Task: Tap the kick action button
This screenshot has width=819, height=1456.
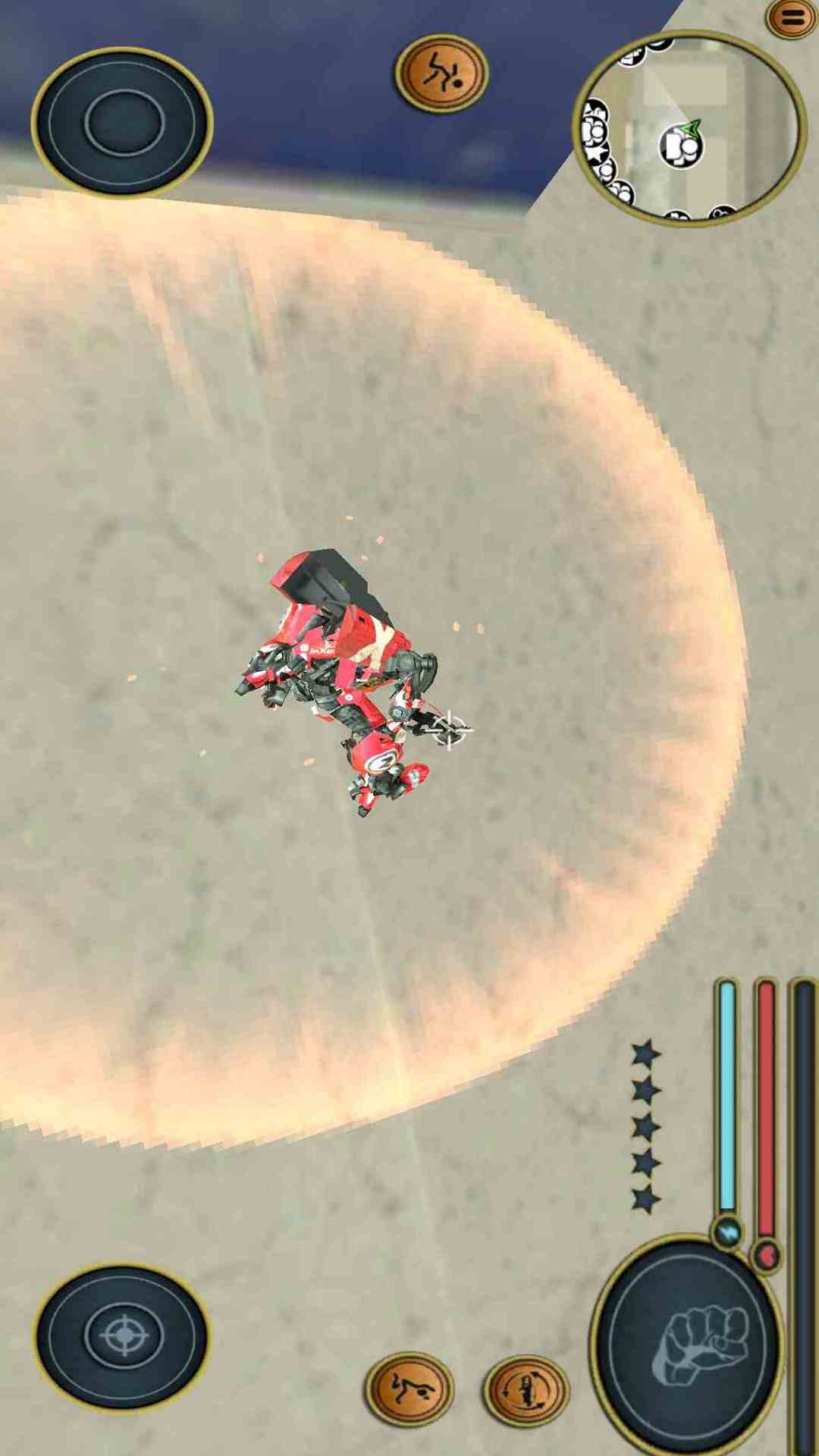Action: 441,72
